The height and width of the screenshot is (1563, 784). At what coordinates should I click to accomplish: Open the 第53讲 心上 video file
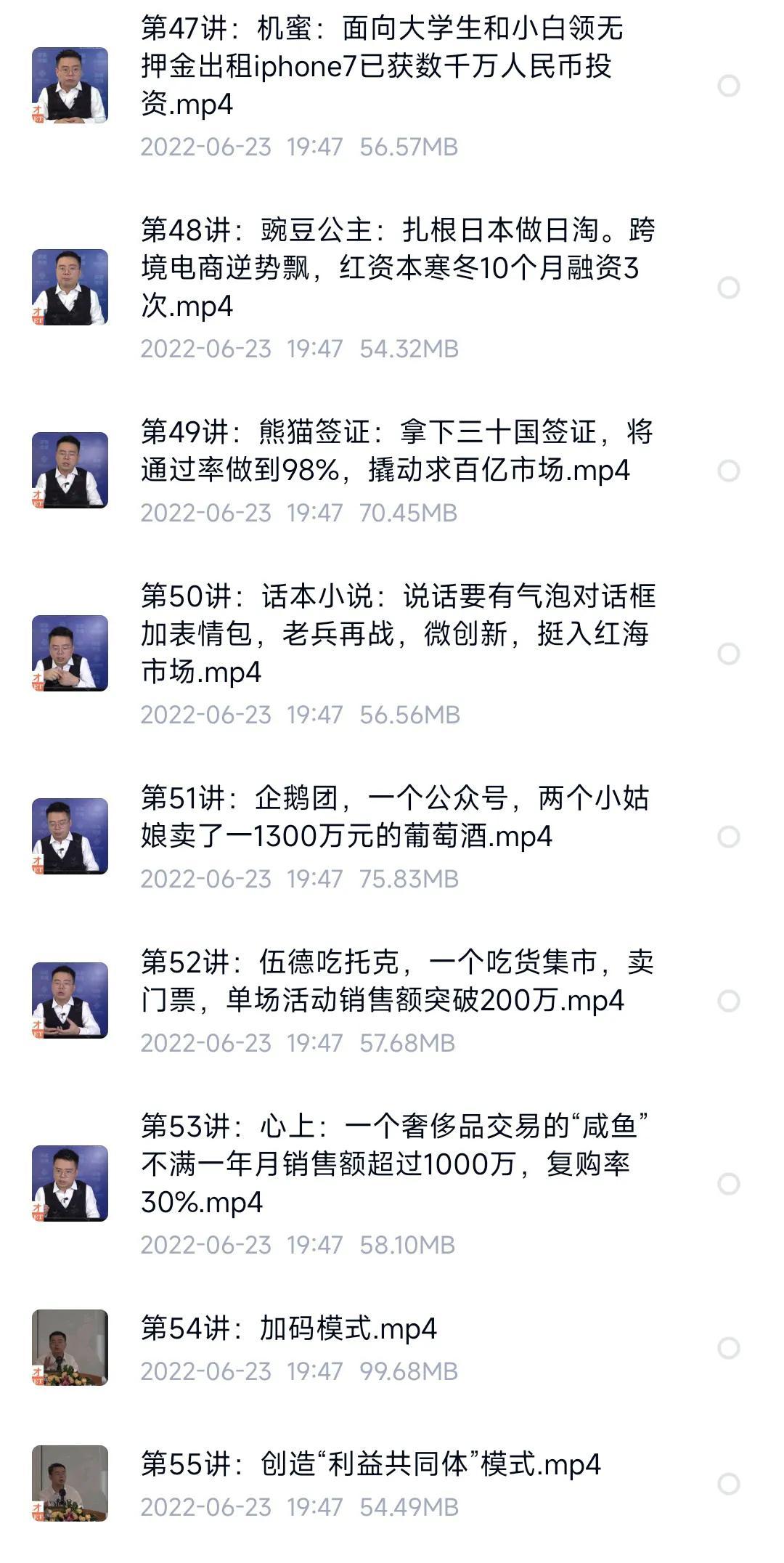tap(396, 1165)
